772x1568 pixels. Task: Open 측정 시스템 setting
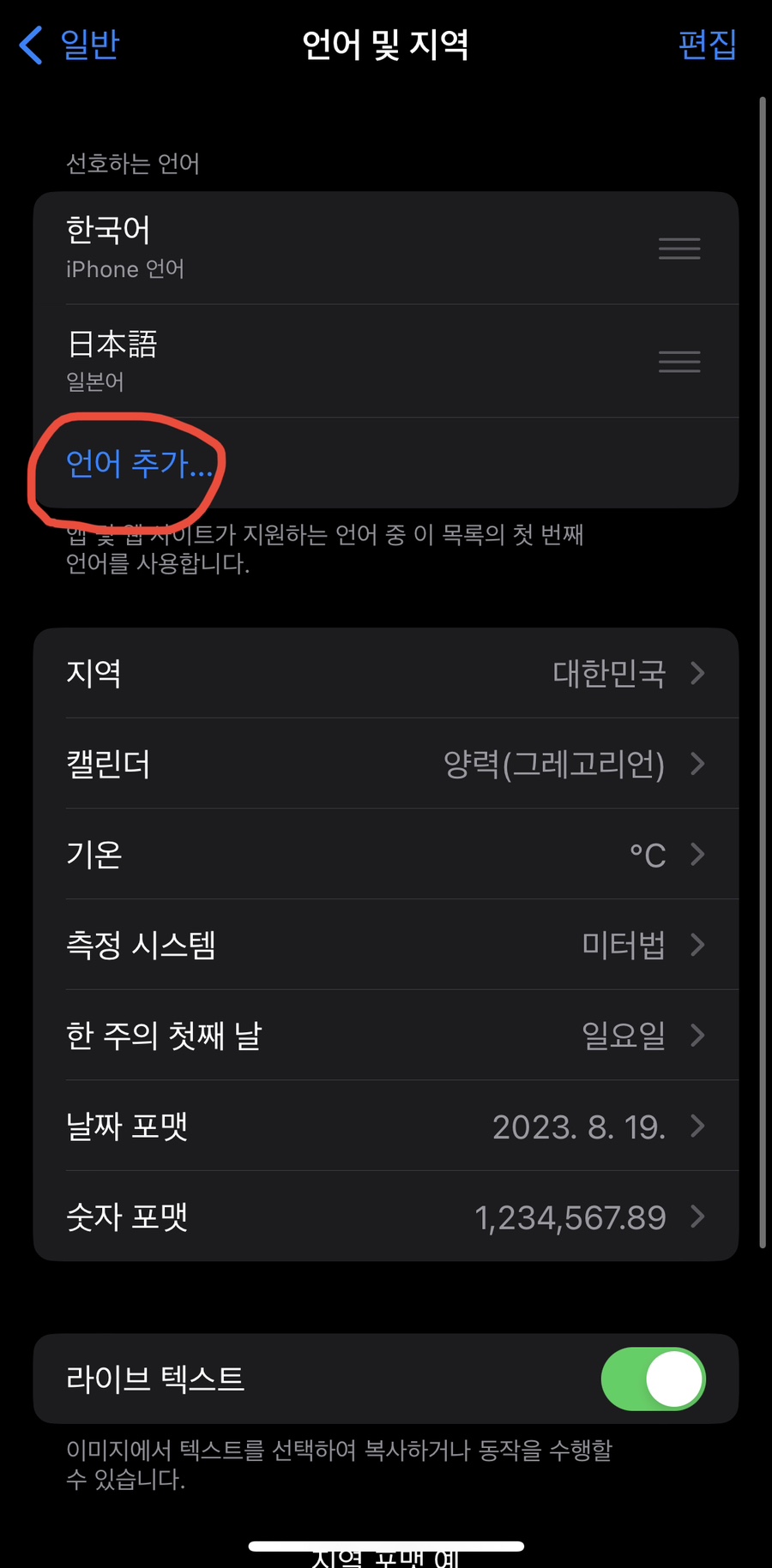[x=386, y=945]
